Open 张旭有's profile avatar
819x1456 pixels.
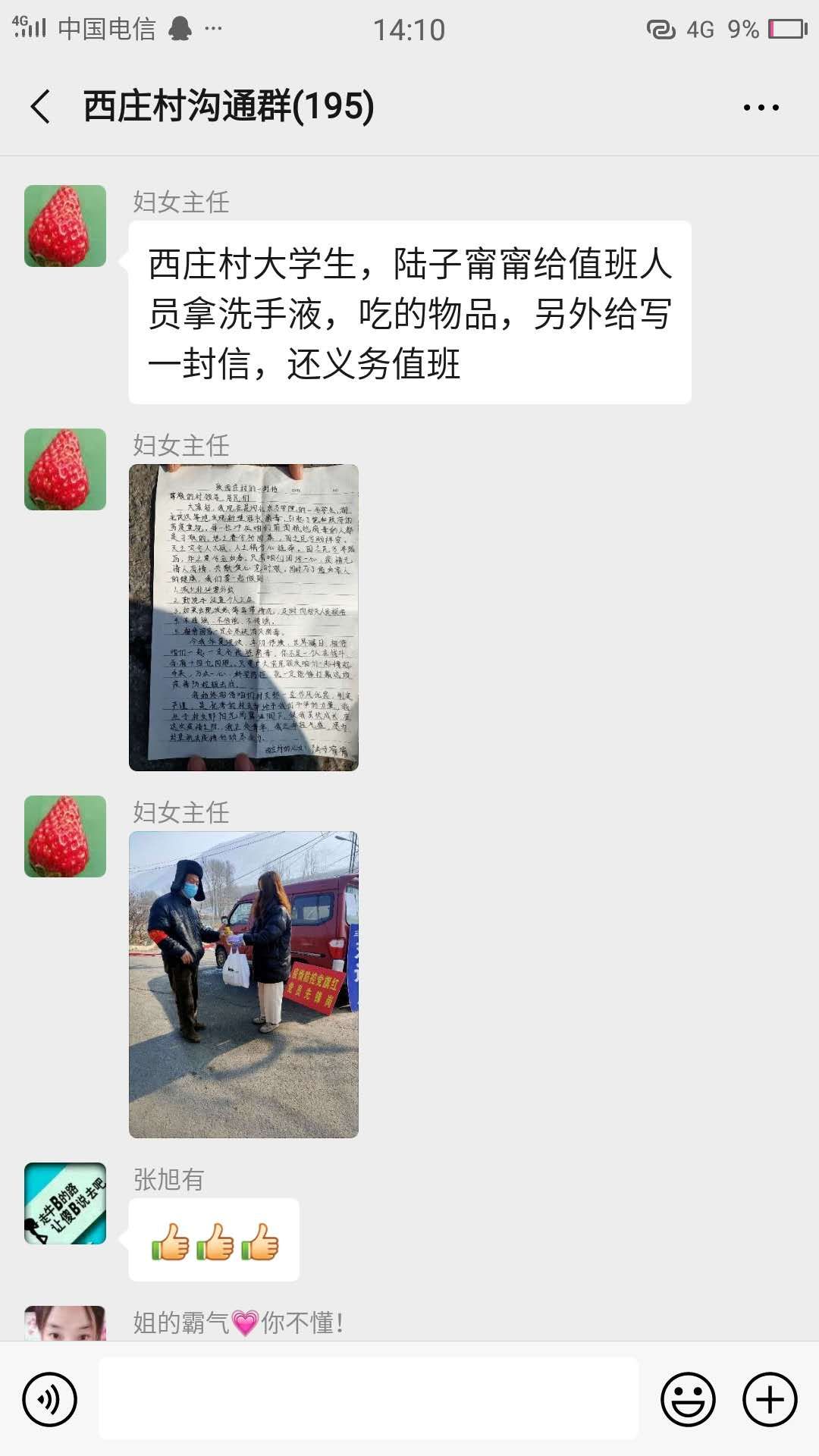(x=65, y=1203)
